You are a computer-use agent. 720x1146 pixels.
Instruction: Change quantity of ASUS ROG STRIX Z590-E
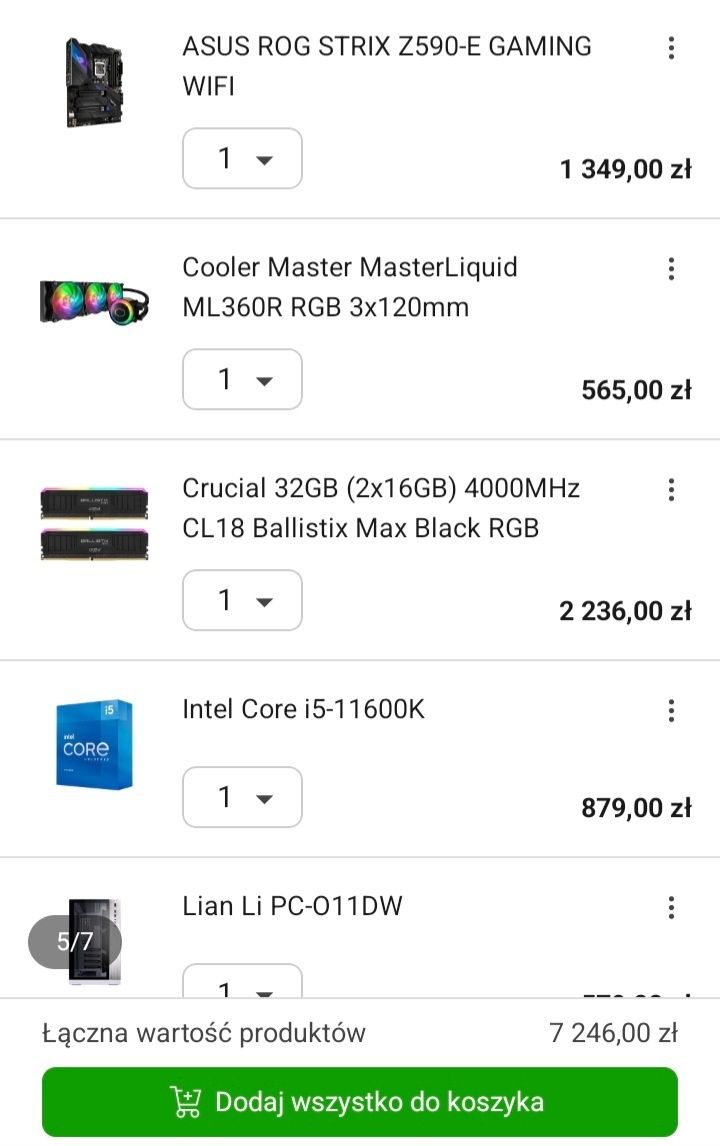242,158
